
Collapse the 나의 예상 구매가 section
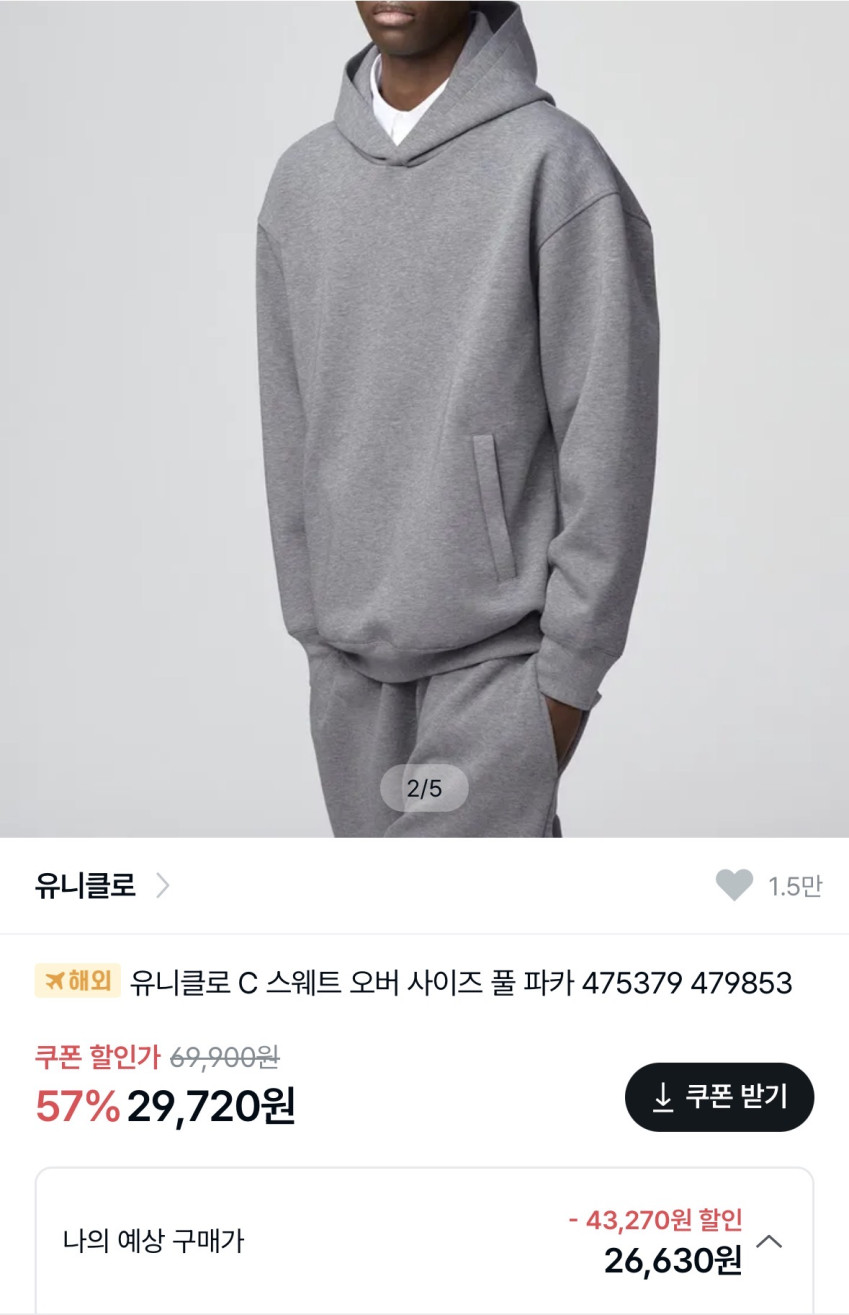tap(769, 1242)
